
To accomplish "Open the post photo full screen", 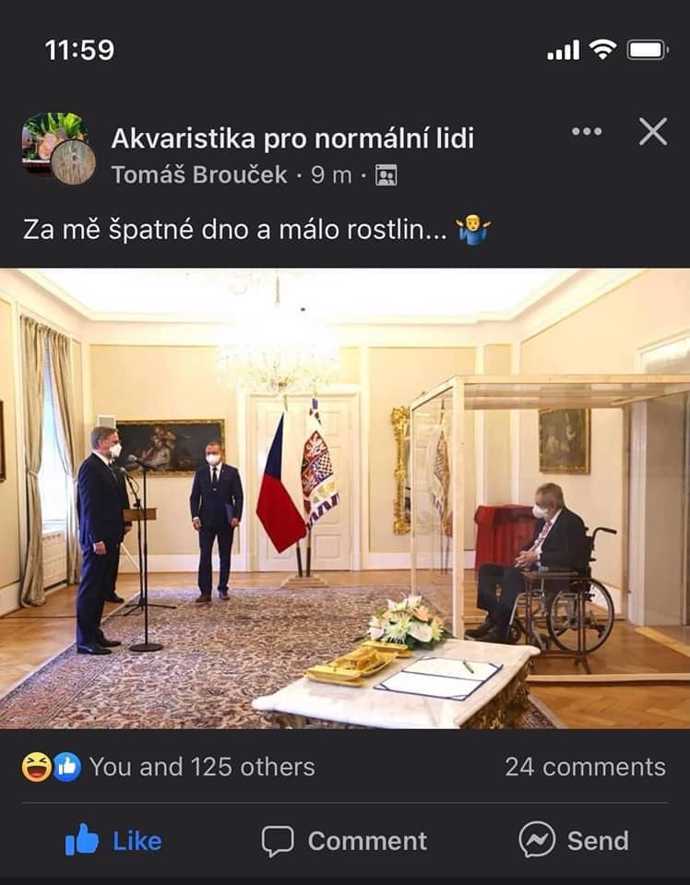I will (x=345, y=498).
